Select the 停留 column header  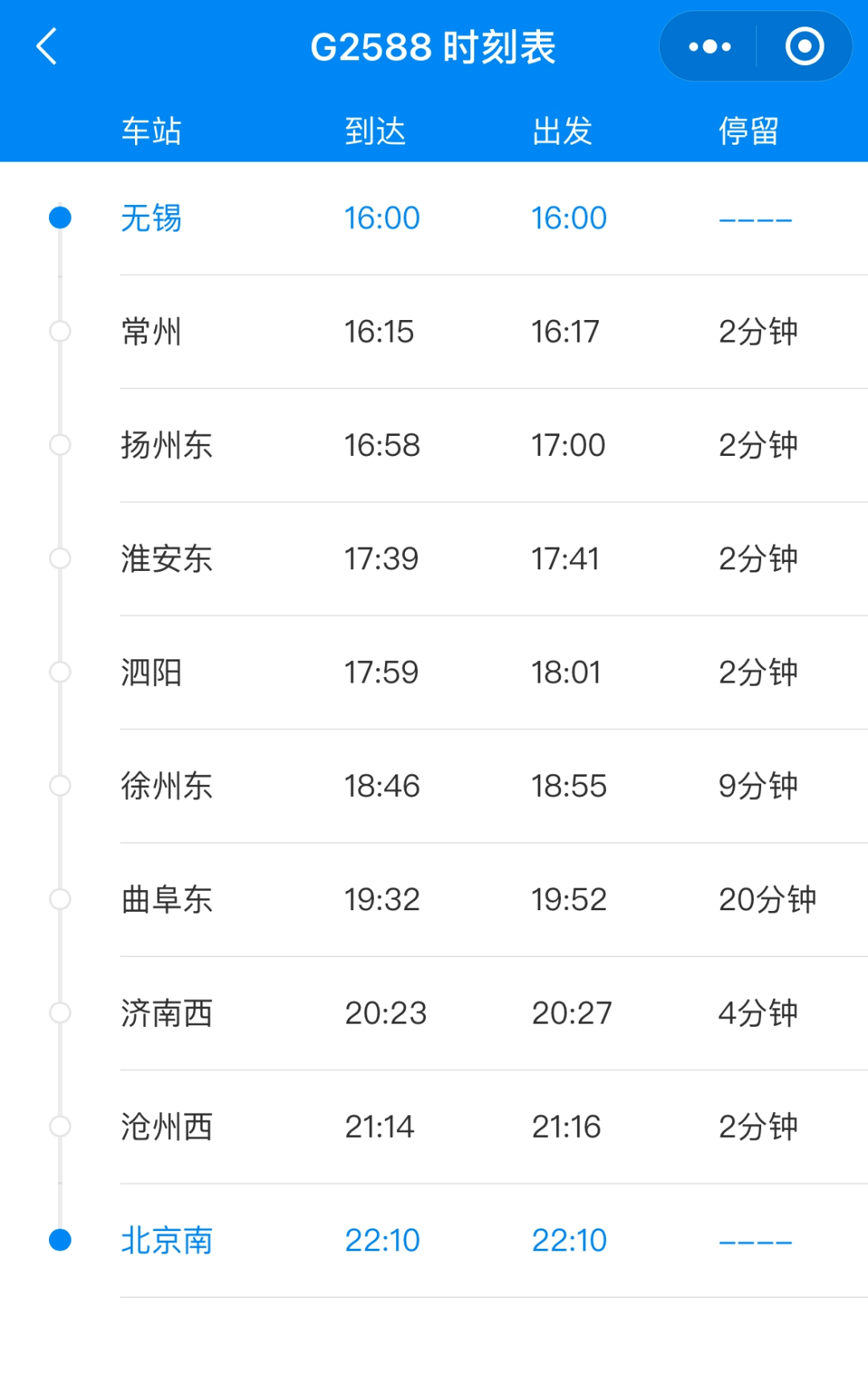point(749,131)
